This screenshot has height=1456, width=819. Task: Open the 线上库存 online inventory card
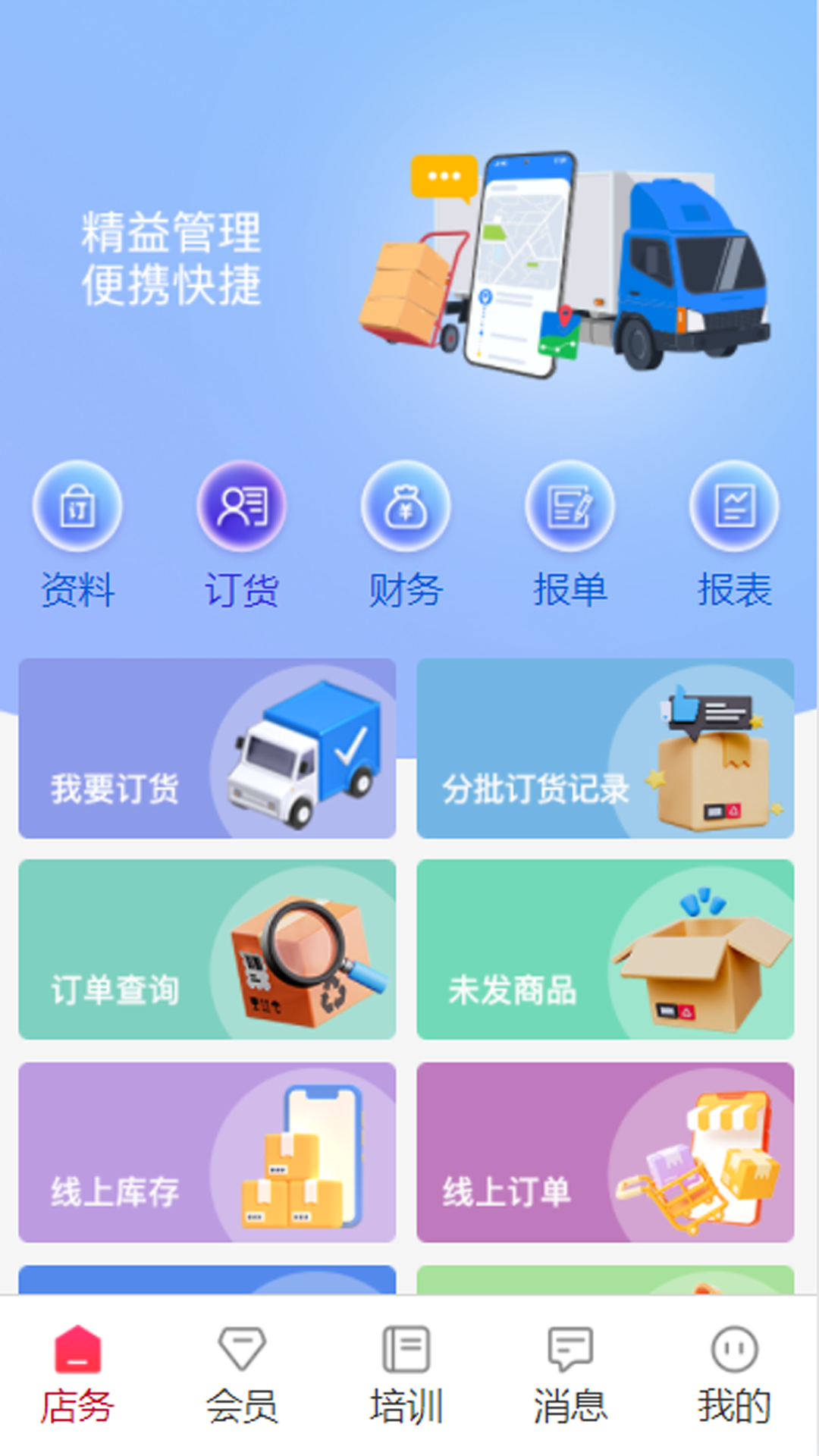(207, 1155)
